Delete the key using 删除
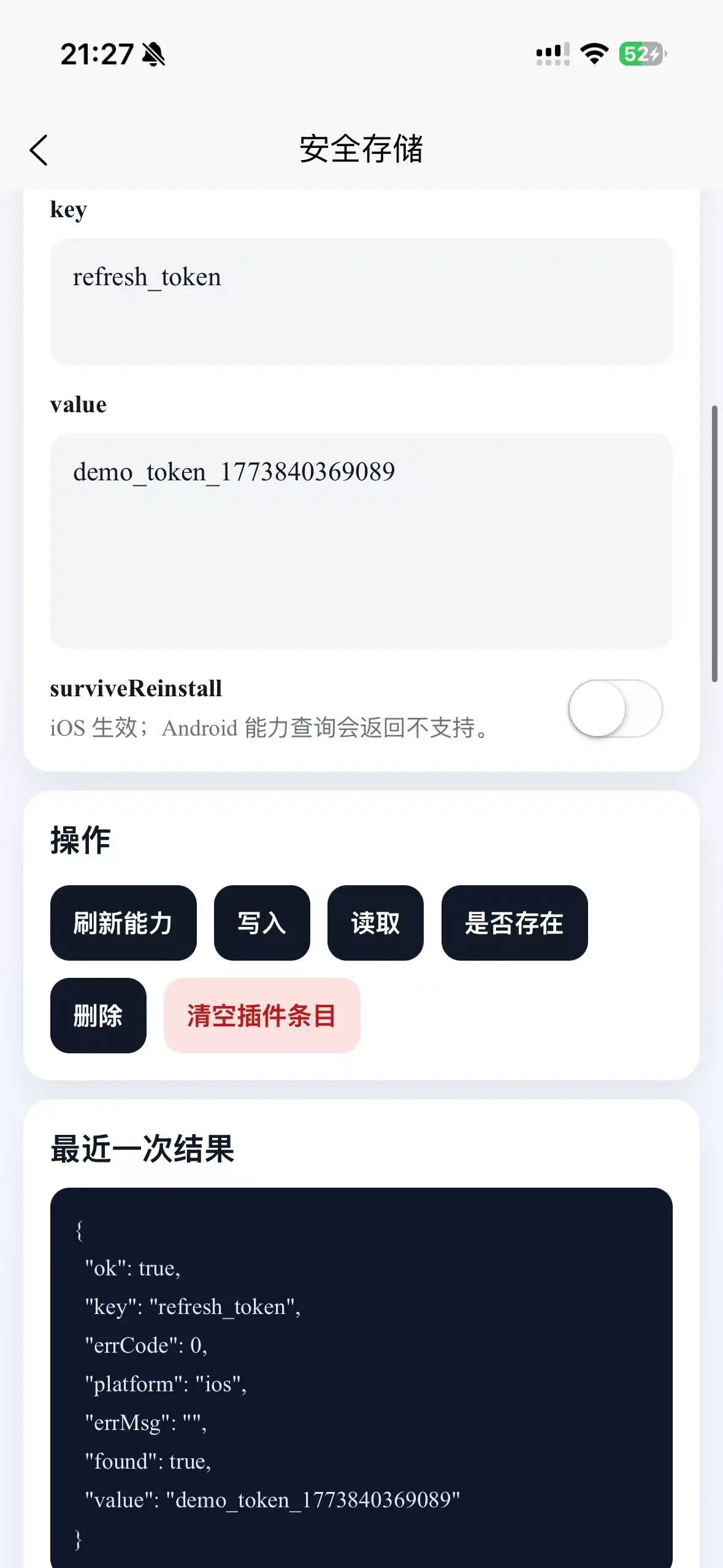 coord(98,1015)
